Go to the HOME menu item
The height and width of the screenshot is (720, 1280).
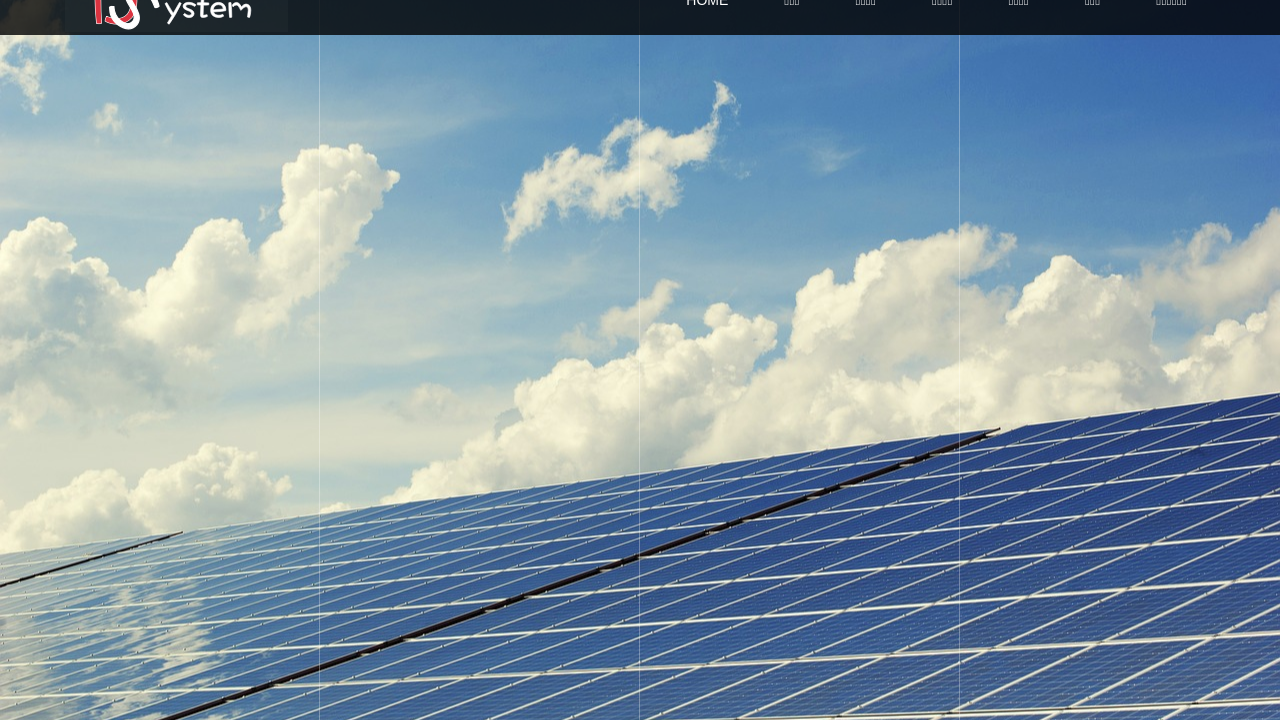[x=706, y=4]
